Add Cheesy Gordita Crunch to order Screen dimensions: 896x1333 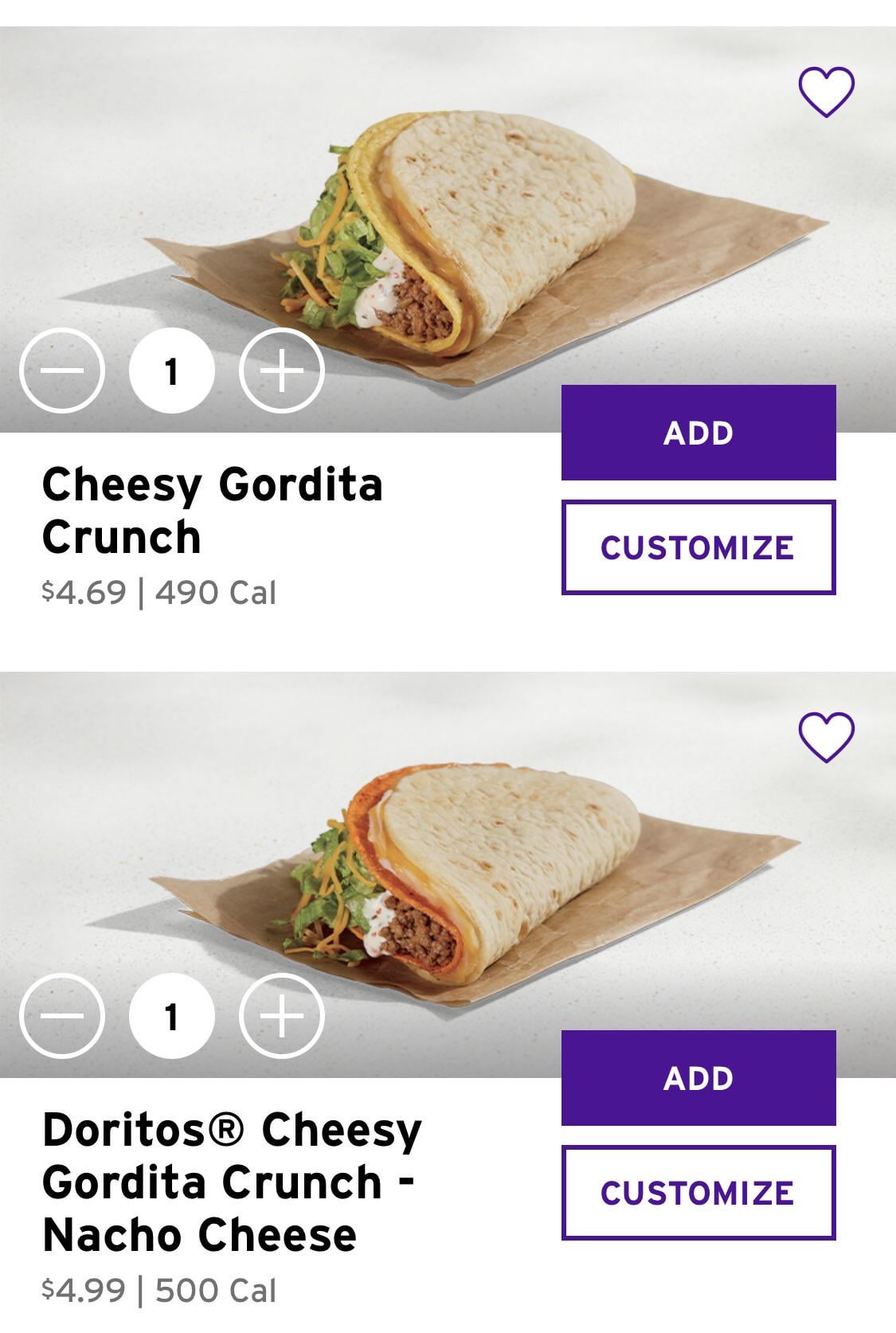coord(698,433)
